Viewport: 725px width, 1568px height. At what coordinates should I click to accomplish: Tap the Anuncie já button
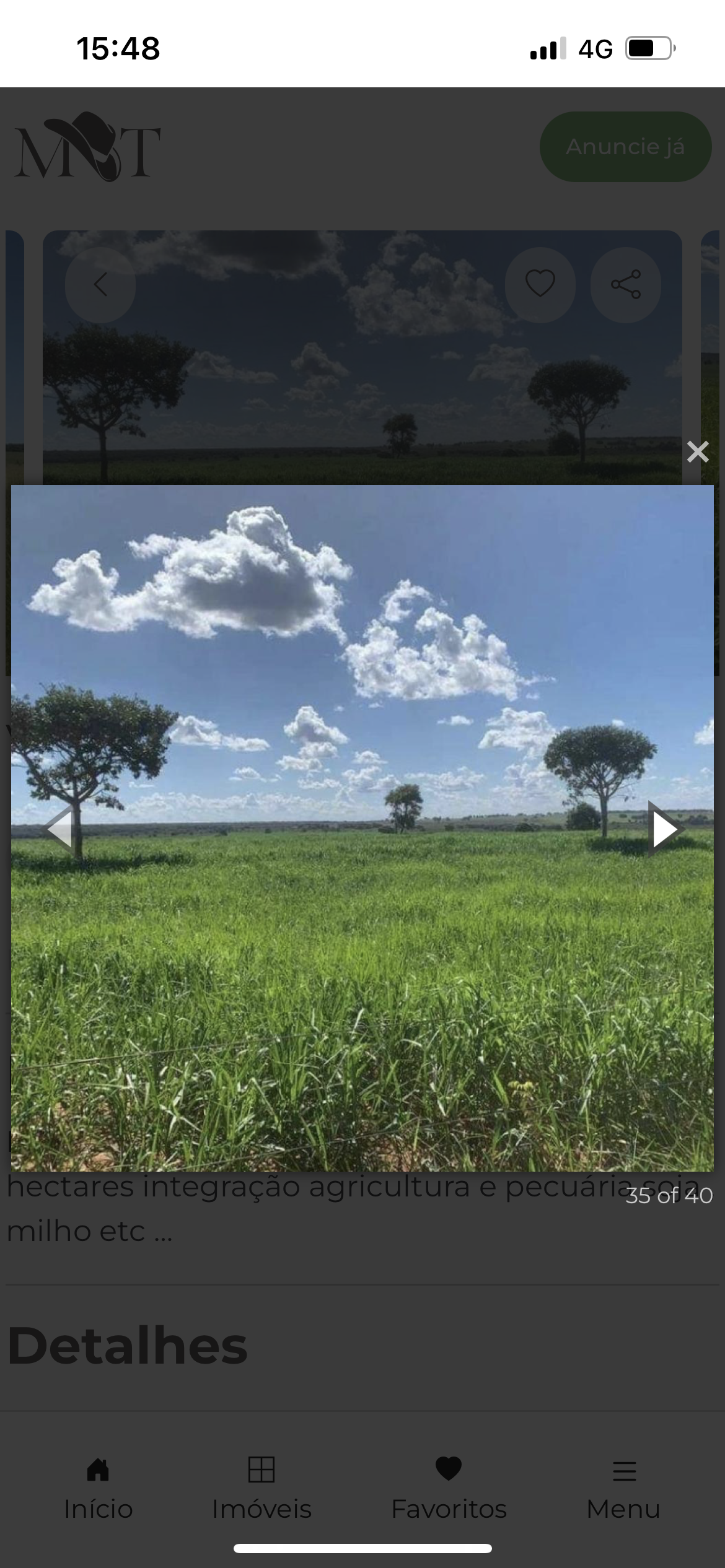(625, 147)
